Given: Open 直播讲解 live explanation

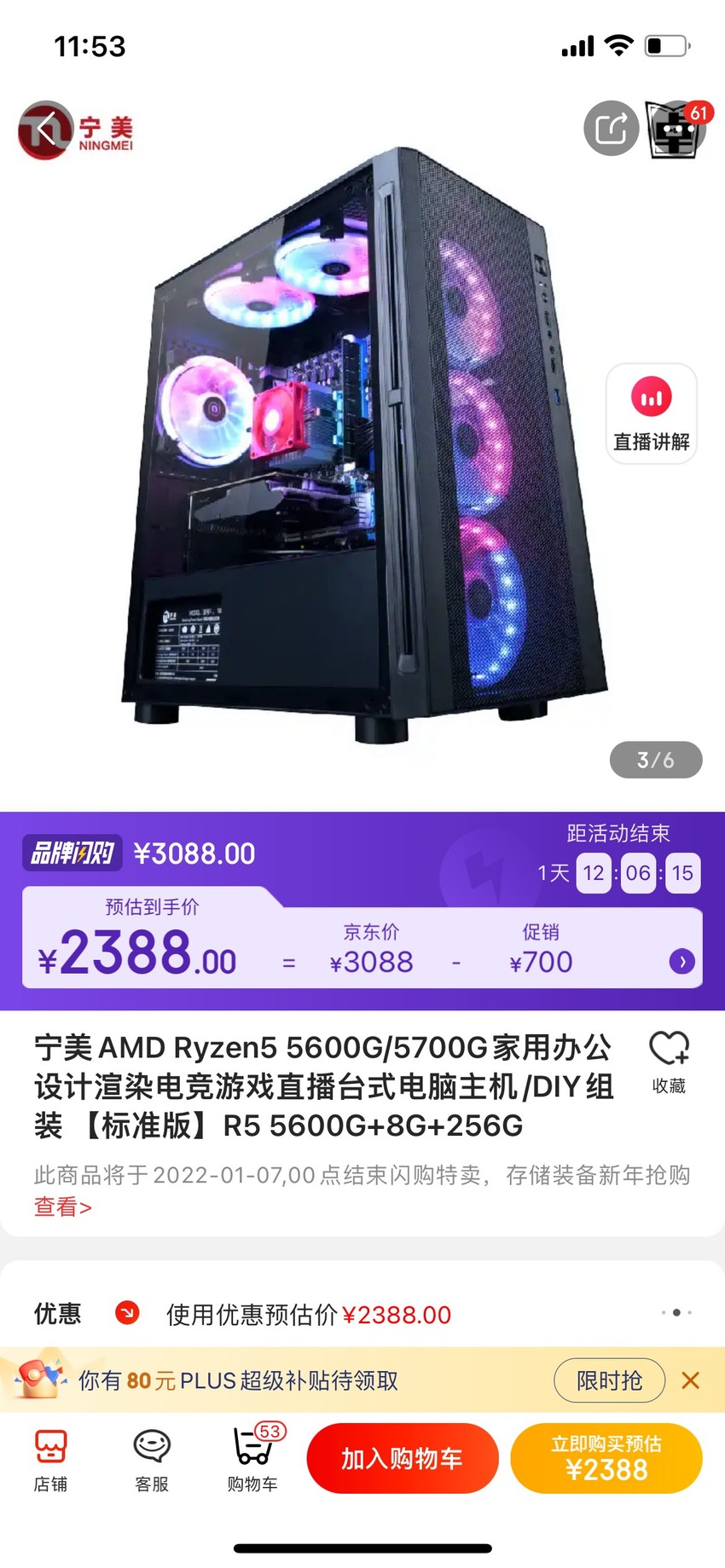Looking at the screenshot, I should click(x=652, y=414).
